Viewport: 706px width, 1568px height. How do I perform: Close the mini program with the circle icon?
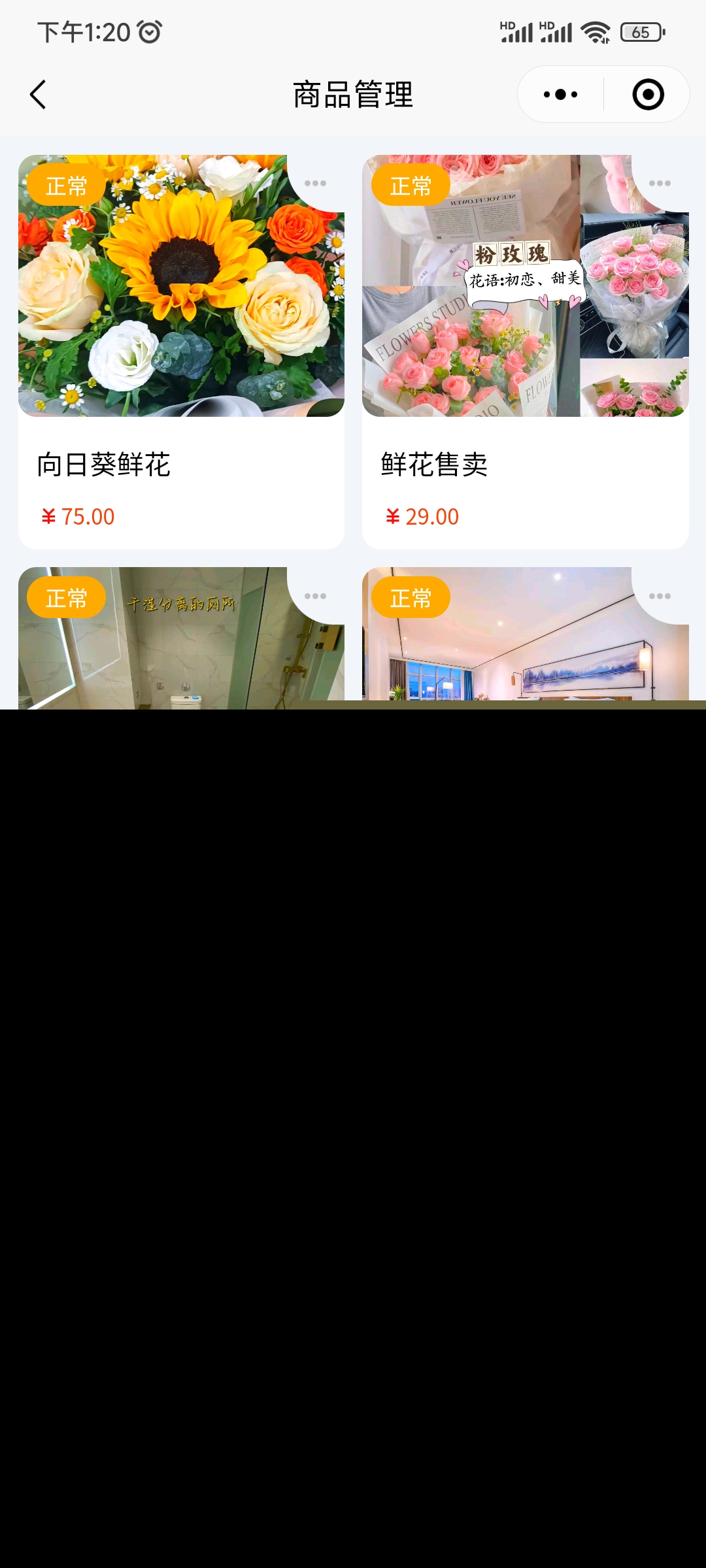click(648, 95)
